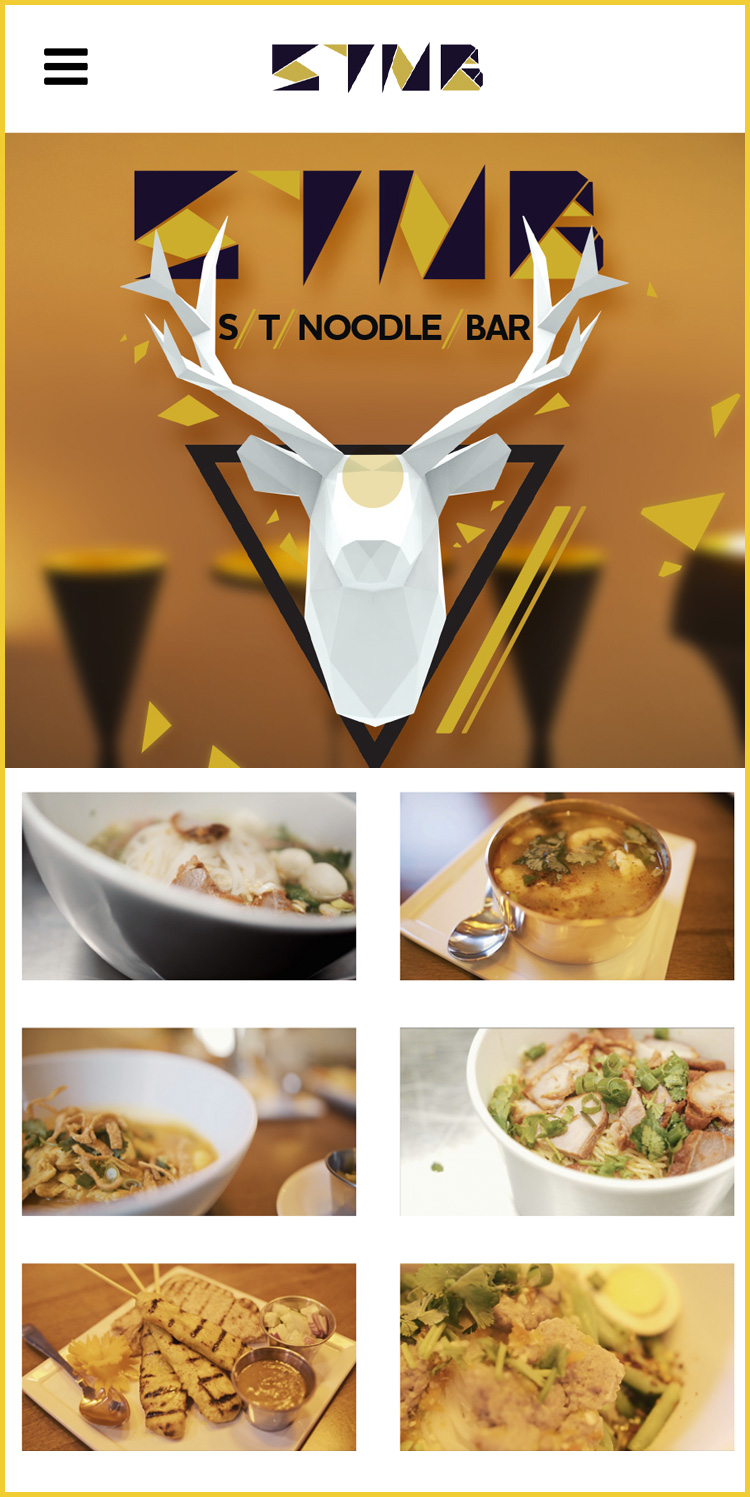Open the tom yum soup in metal bowl photo
Screen dimensions: 750x1497
click(567, 886)
